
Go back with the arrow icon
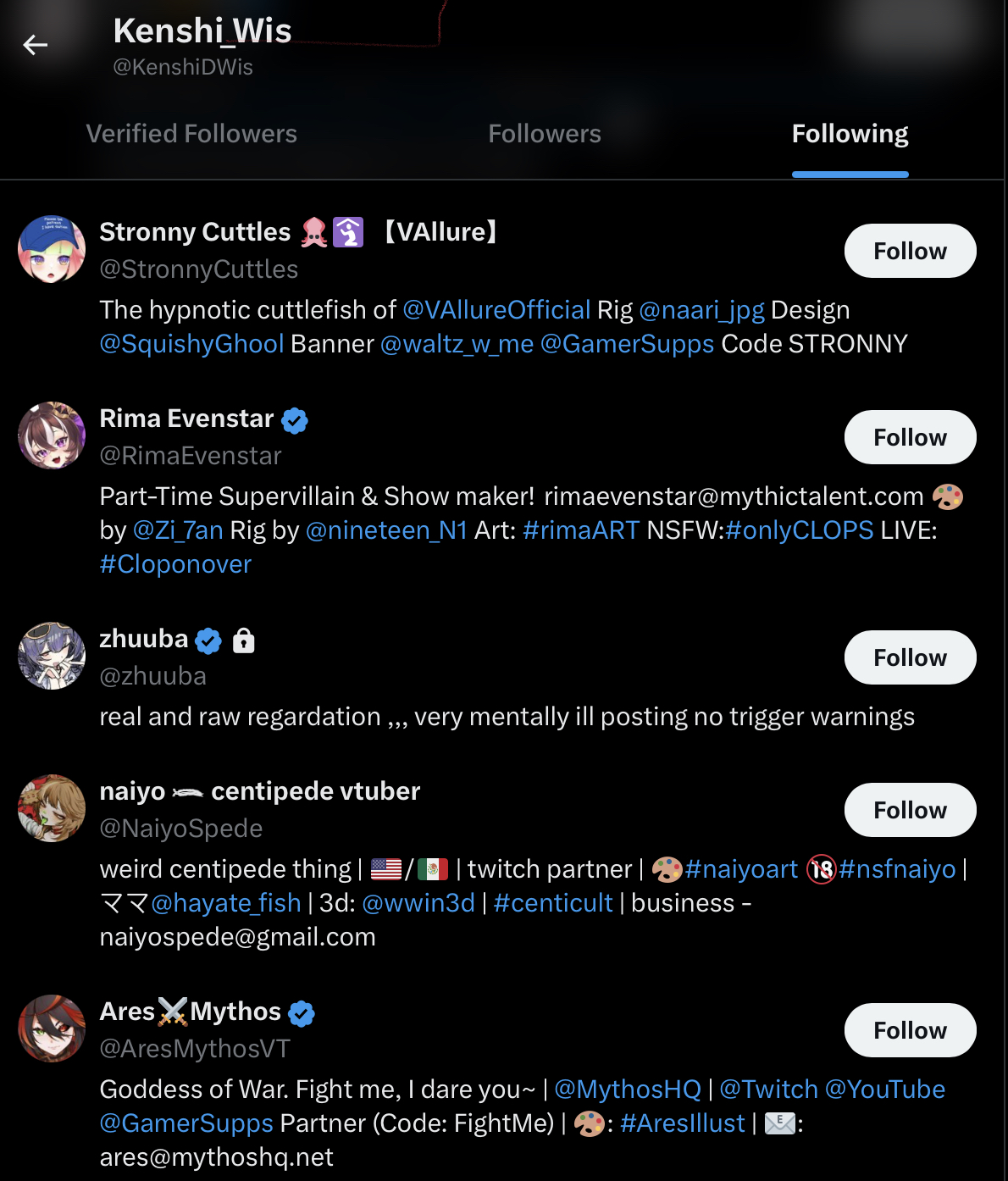[36, 45]
